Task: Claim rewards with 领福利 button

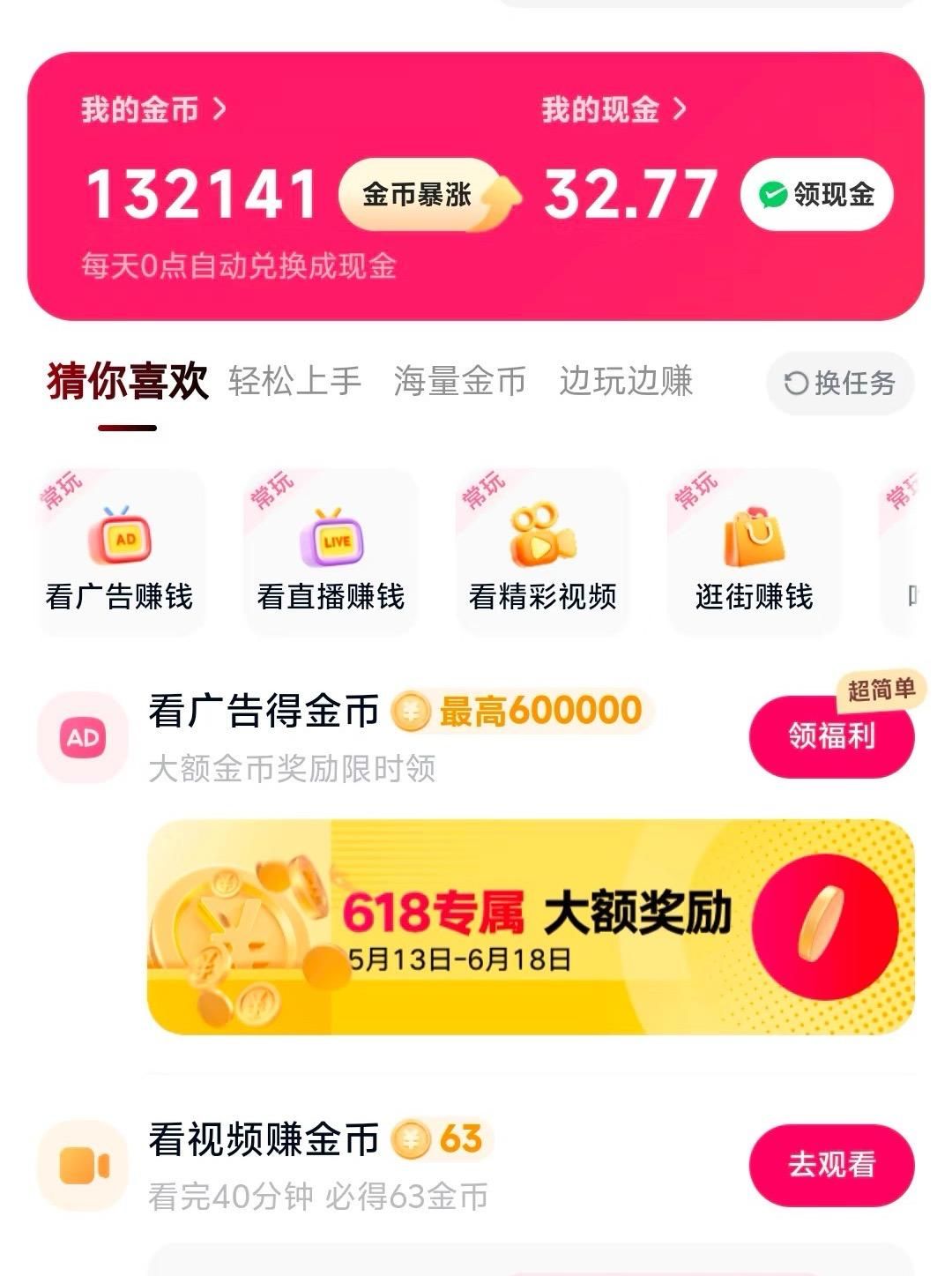Action: pyautogui.click(x=831, y=736)
